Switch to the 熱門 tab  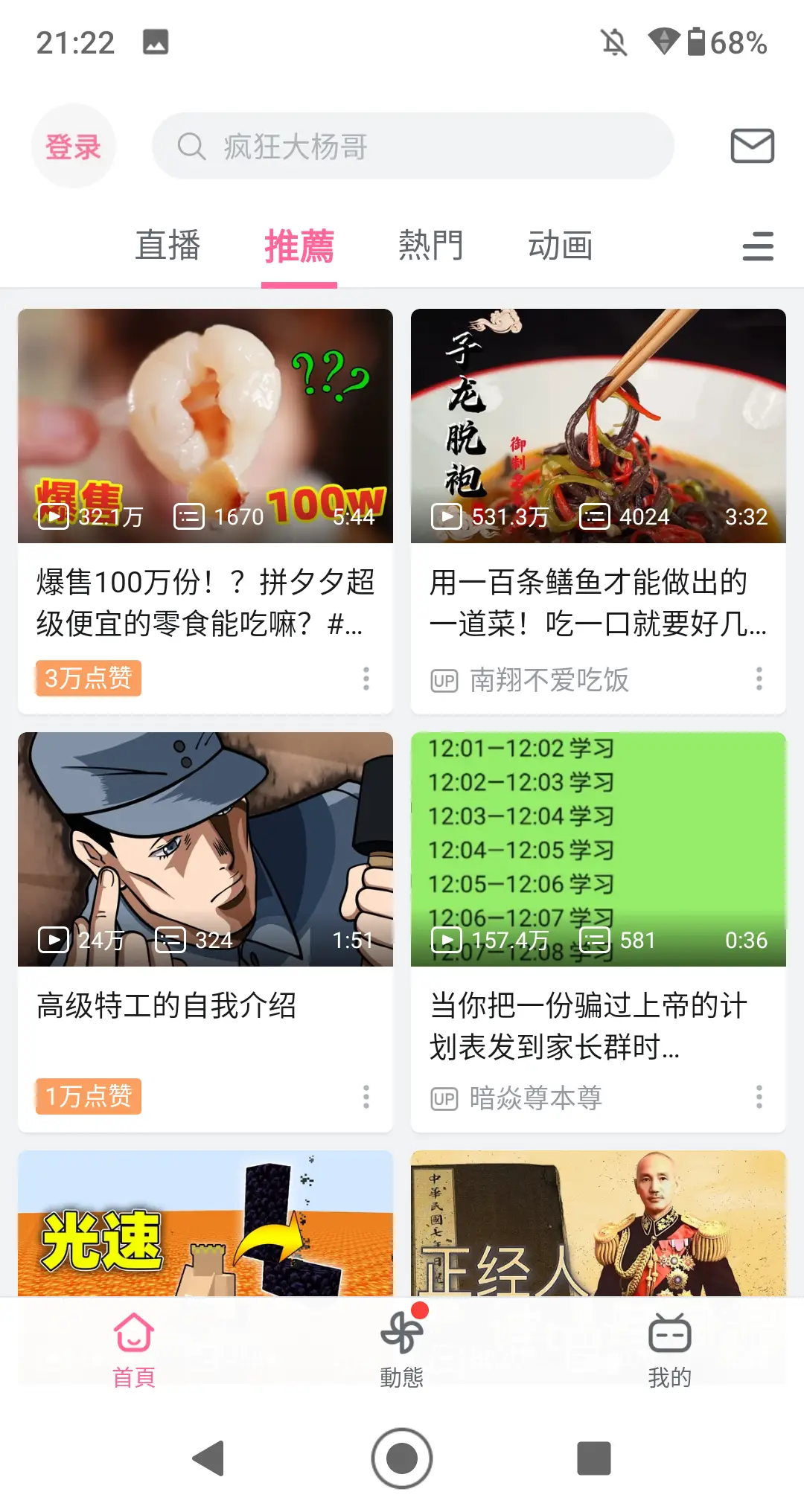(x=430, y=246)
